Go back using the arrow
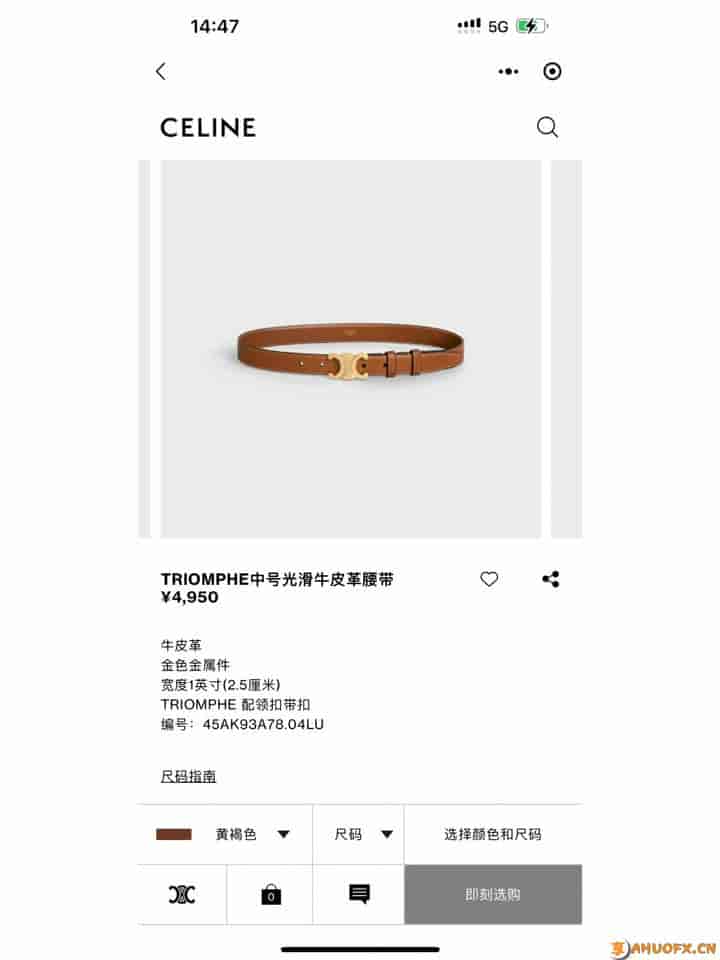 (161, 71)
